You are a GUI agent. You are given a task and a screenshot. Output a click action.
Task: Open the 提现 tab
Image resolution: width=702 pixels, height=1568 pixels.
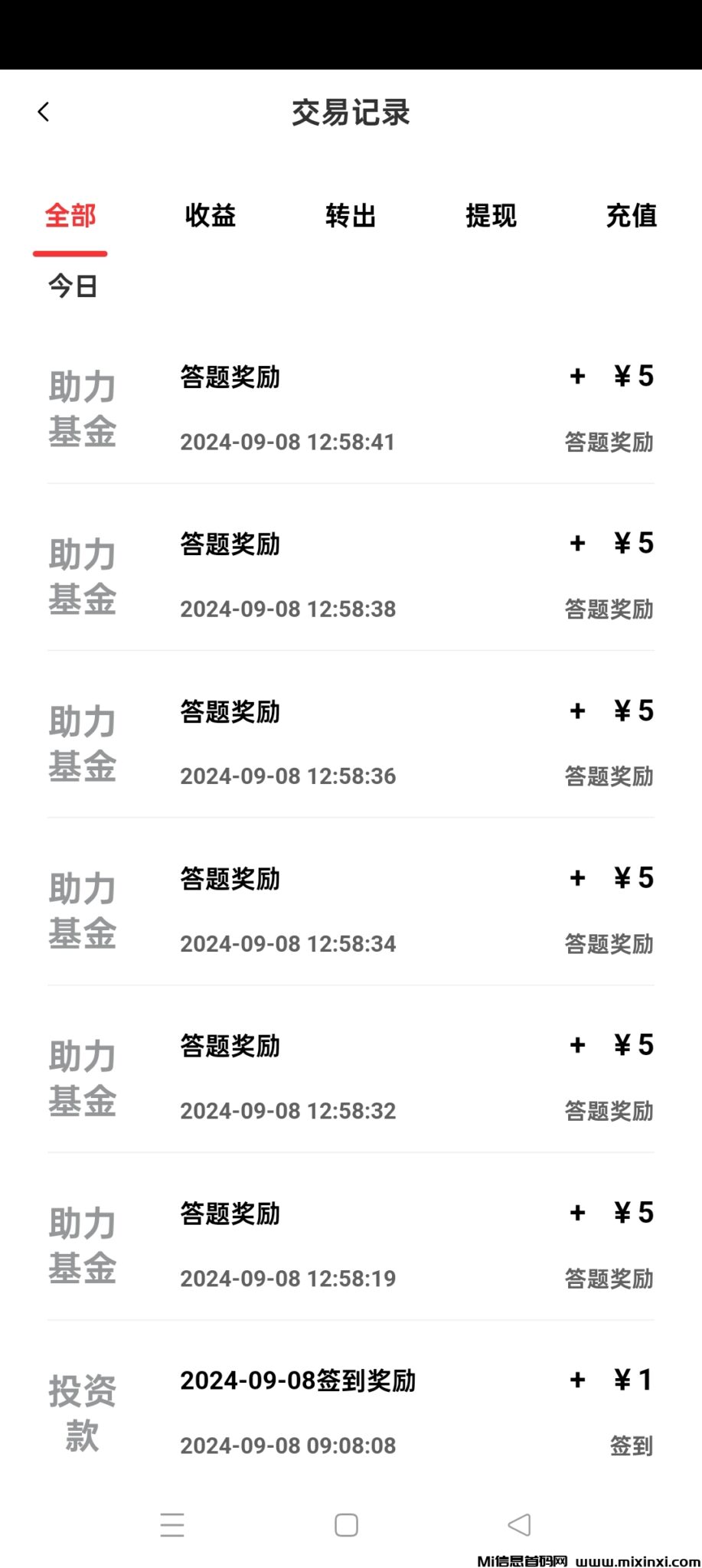491,217
